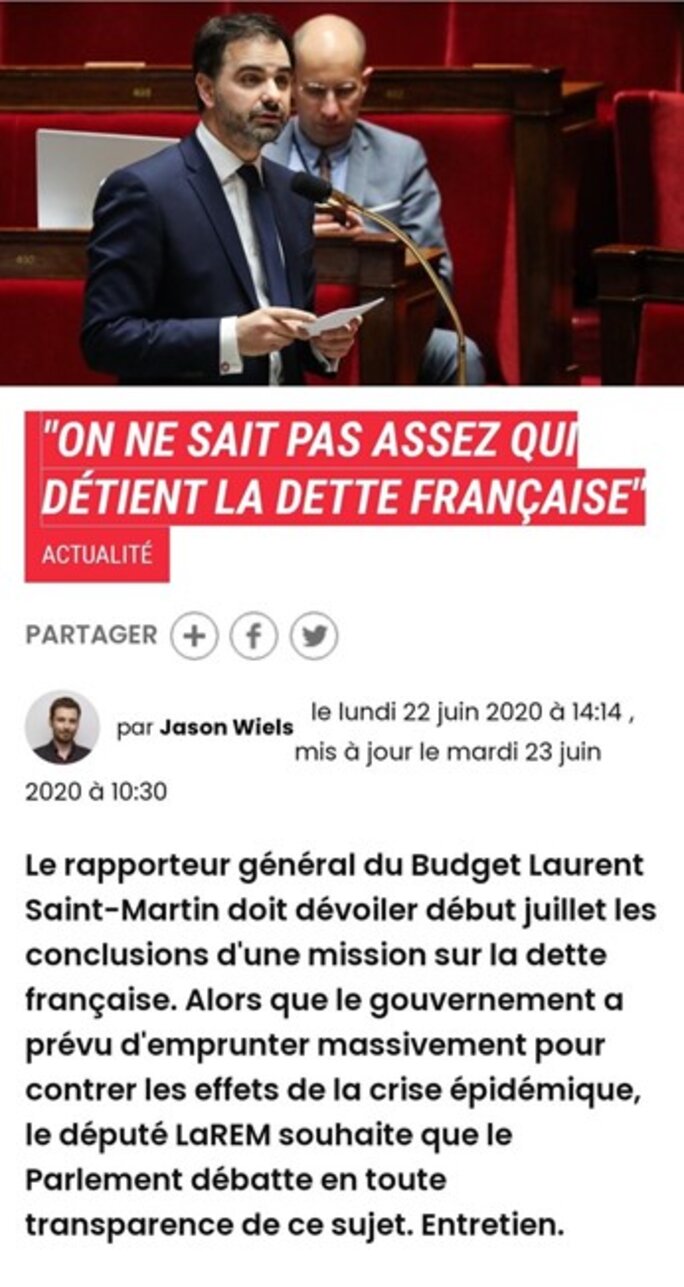Share this article on Twitter

click(314, 636)
